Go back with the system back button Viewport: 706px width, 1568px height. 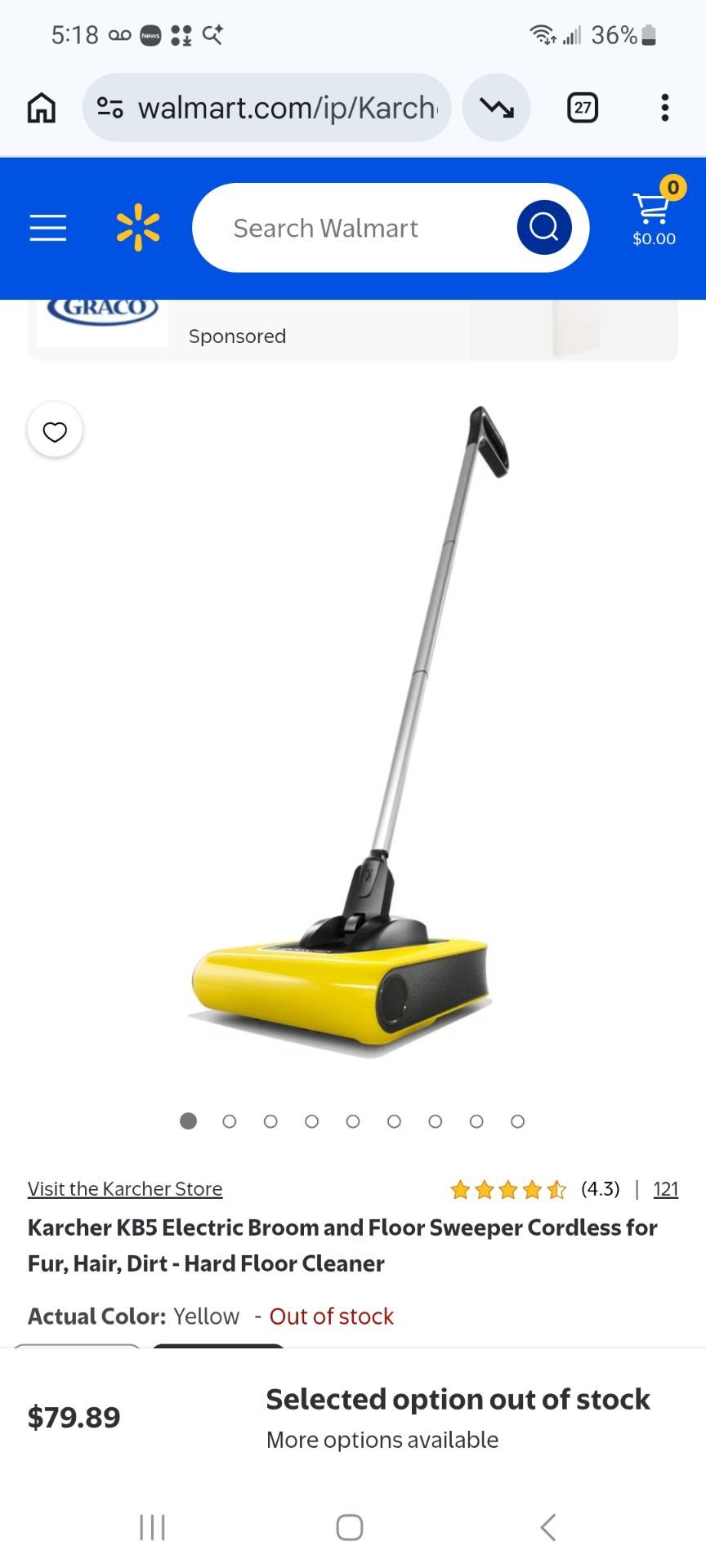click(548, 1527)
